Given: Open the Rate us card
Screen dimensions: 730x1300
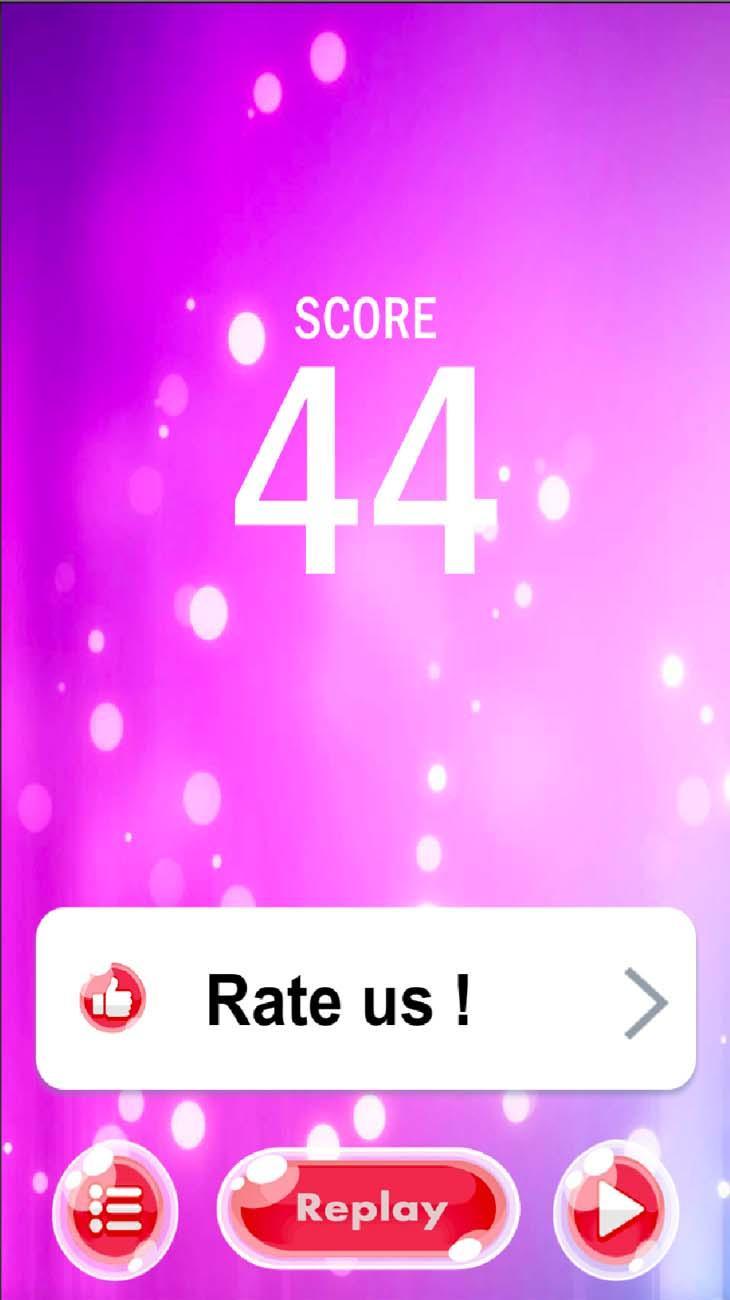Looking at the screenshot, I should click(x=365, y=999).
